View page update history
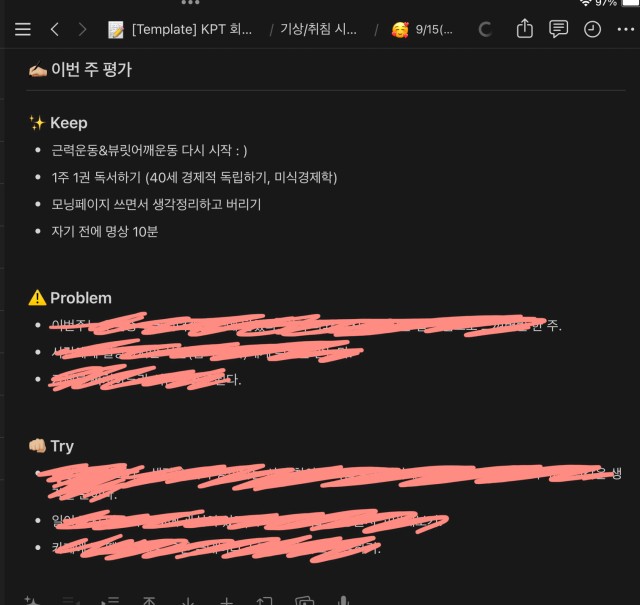Viewport: 640px width, 605px height. [592, 30]
